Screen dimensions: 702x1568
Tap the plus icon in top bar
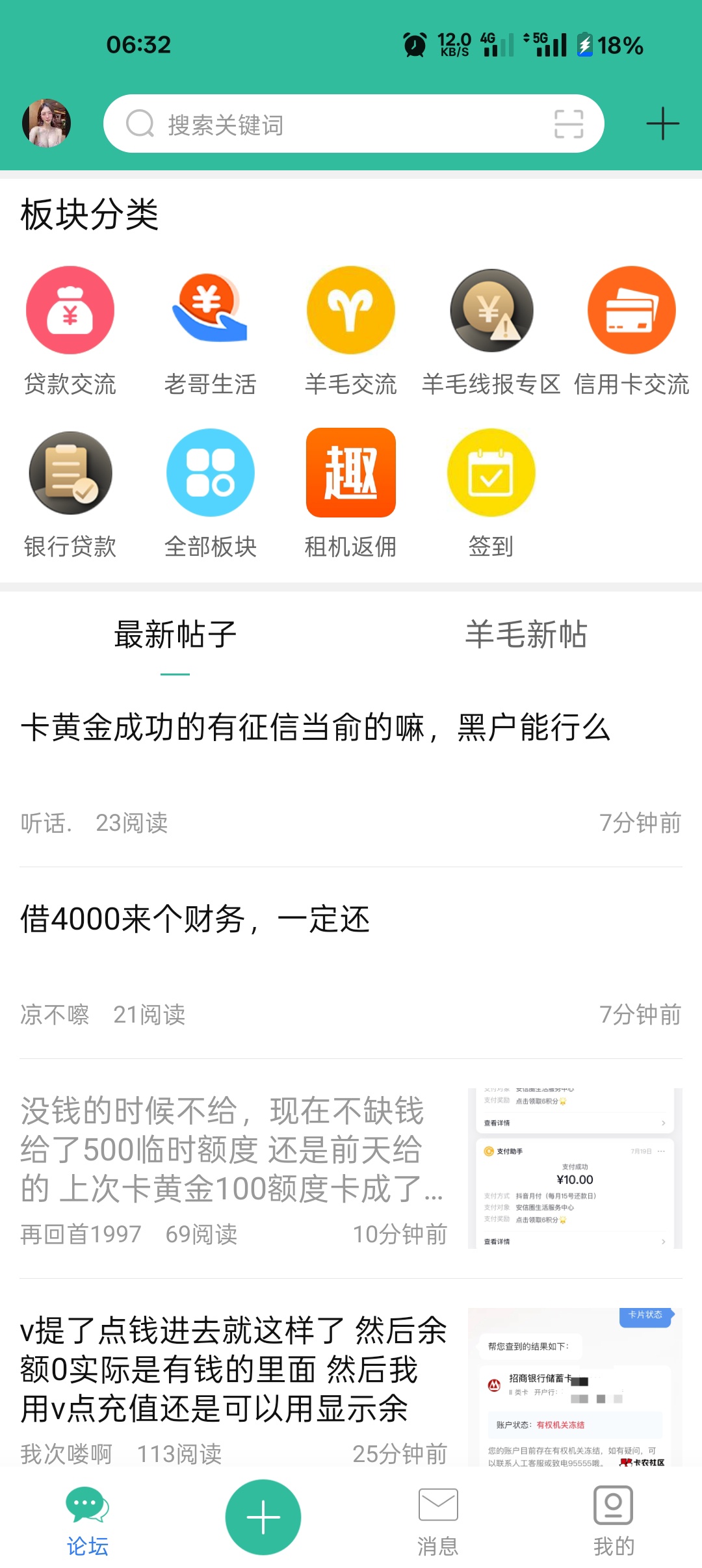pos(662,124)
